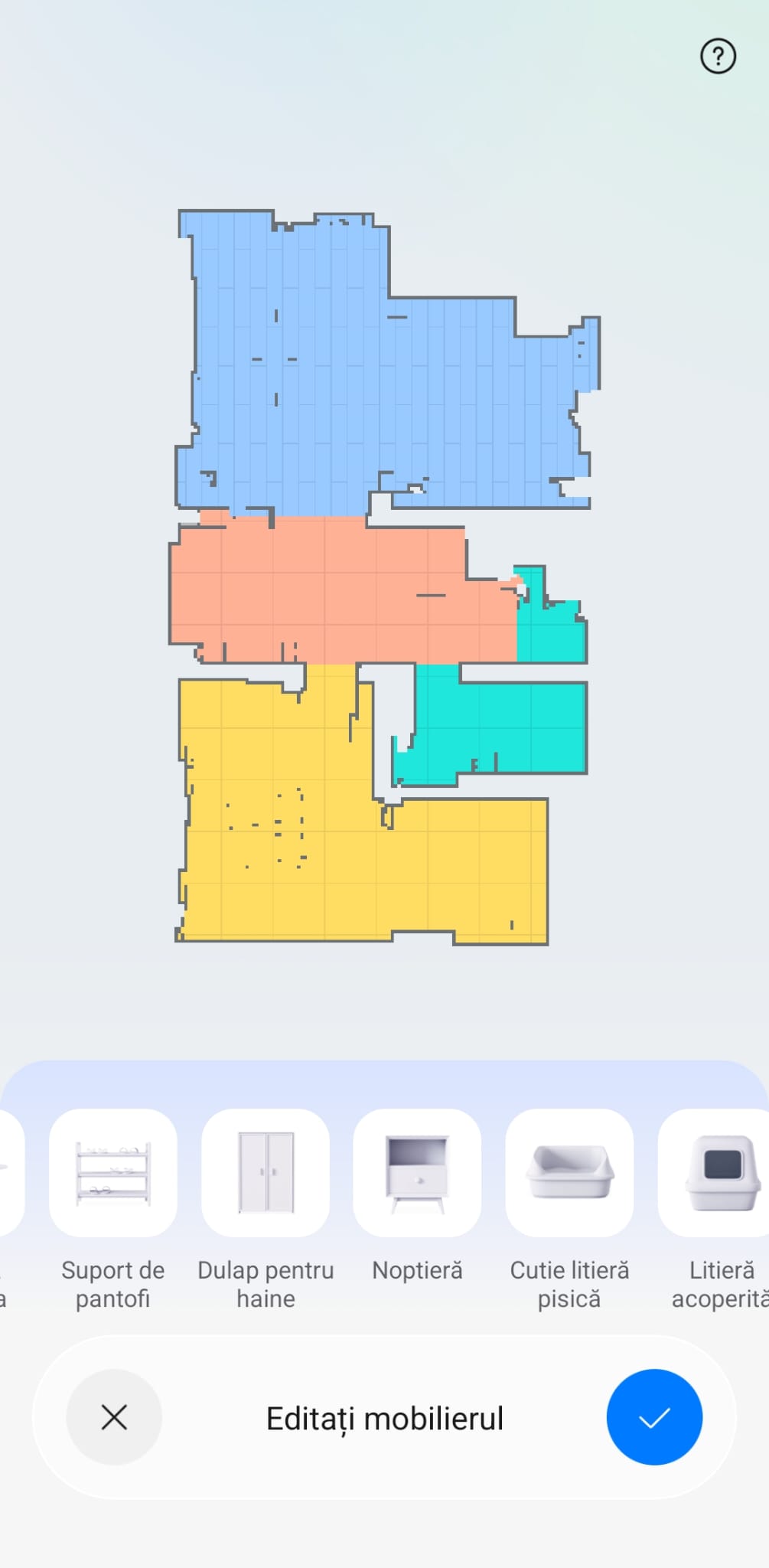Open the help question mark icon
769x1568 pixels.
[718, 57]
